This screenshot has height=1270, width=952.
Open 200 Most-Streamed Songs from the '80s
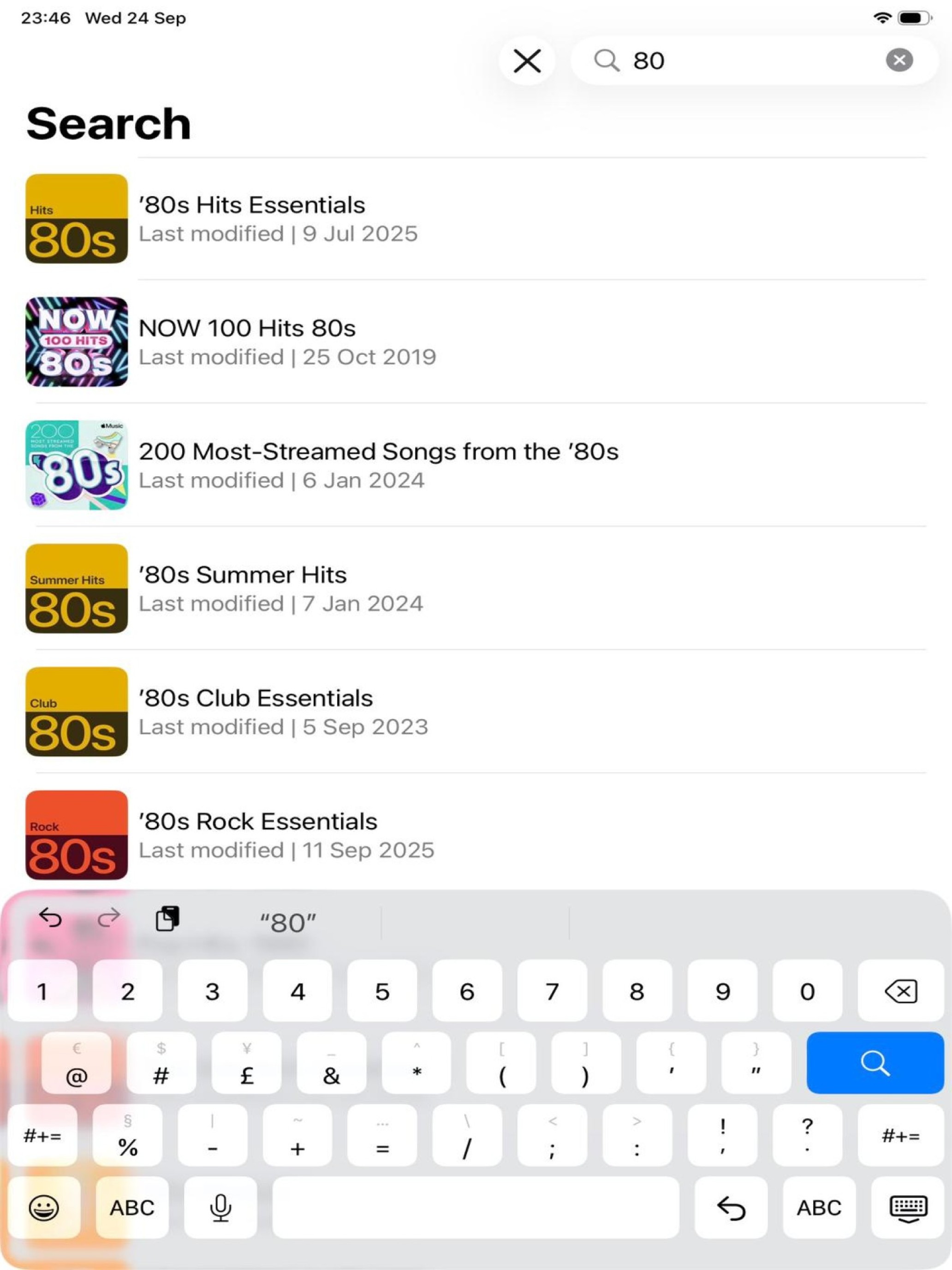[x=378, y=464]
